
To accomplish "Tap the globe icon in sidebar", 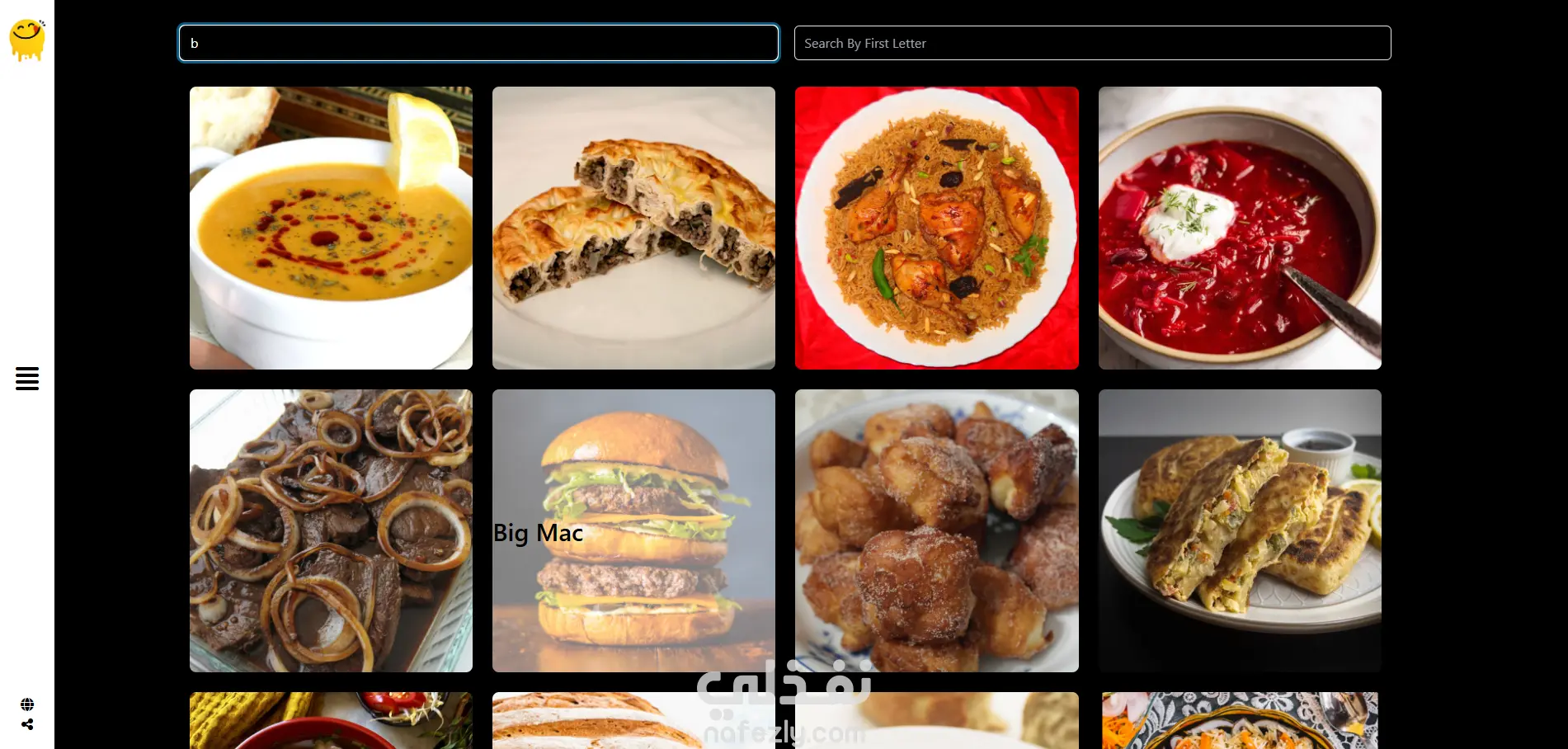I will pos(27,704).
